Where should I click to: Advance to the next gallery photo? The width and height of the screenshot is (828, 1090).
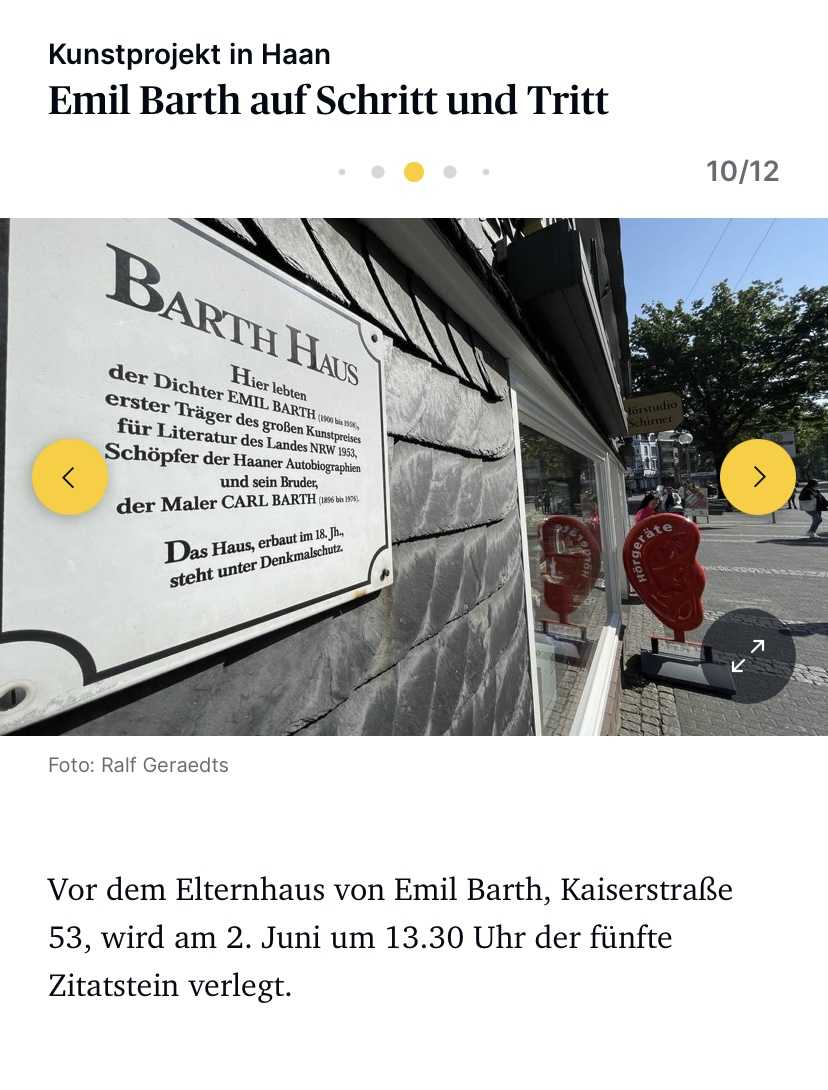pos(758,477)
